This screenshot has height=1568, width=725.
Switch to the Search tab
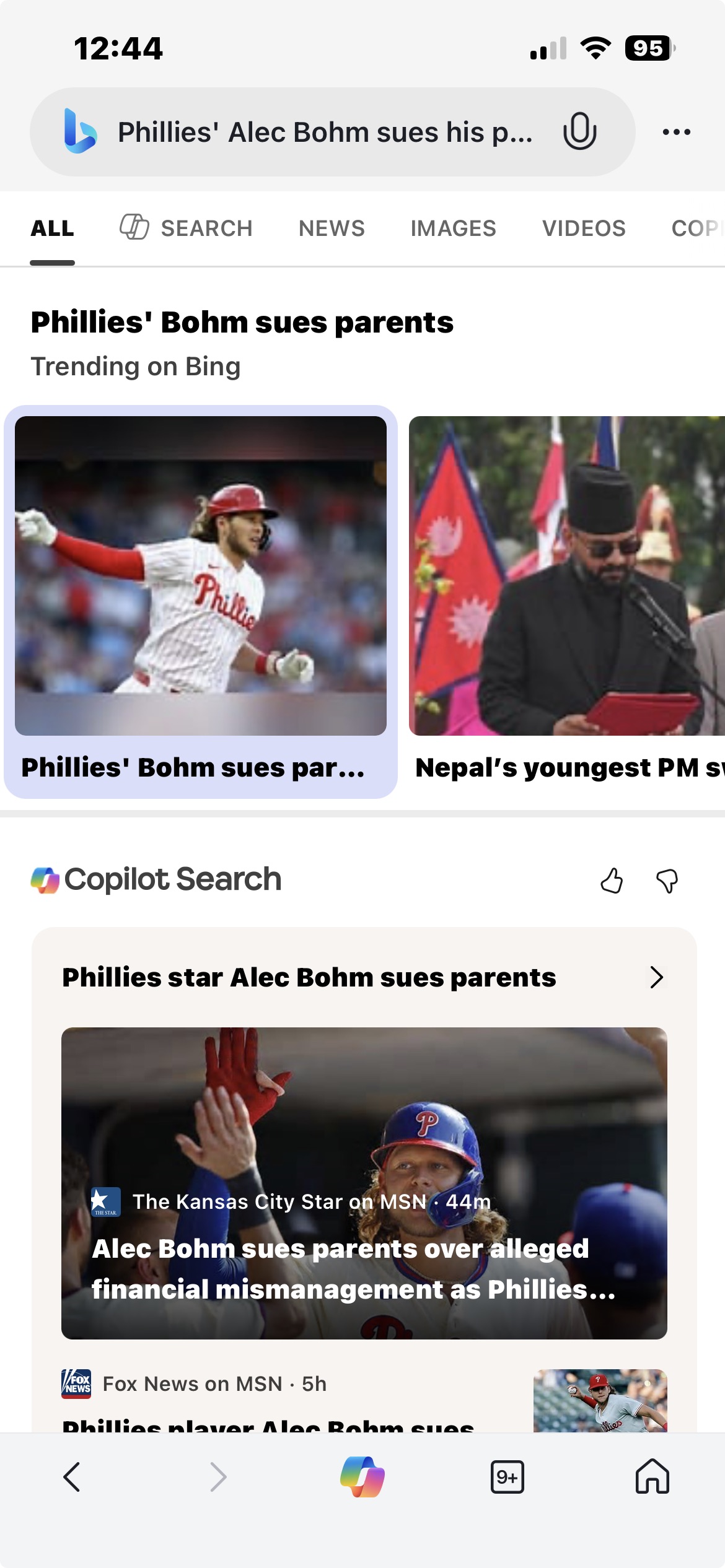(x=187, y=228)
